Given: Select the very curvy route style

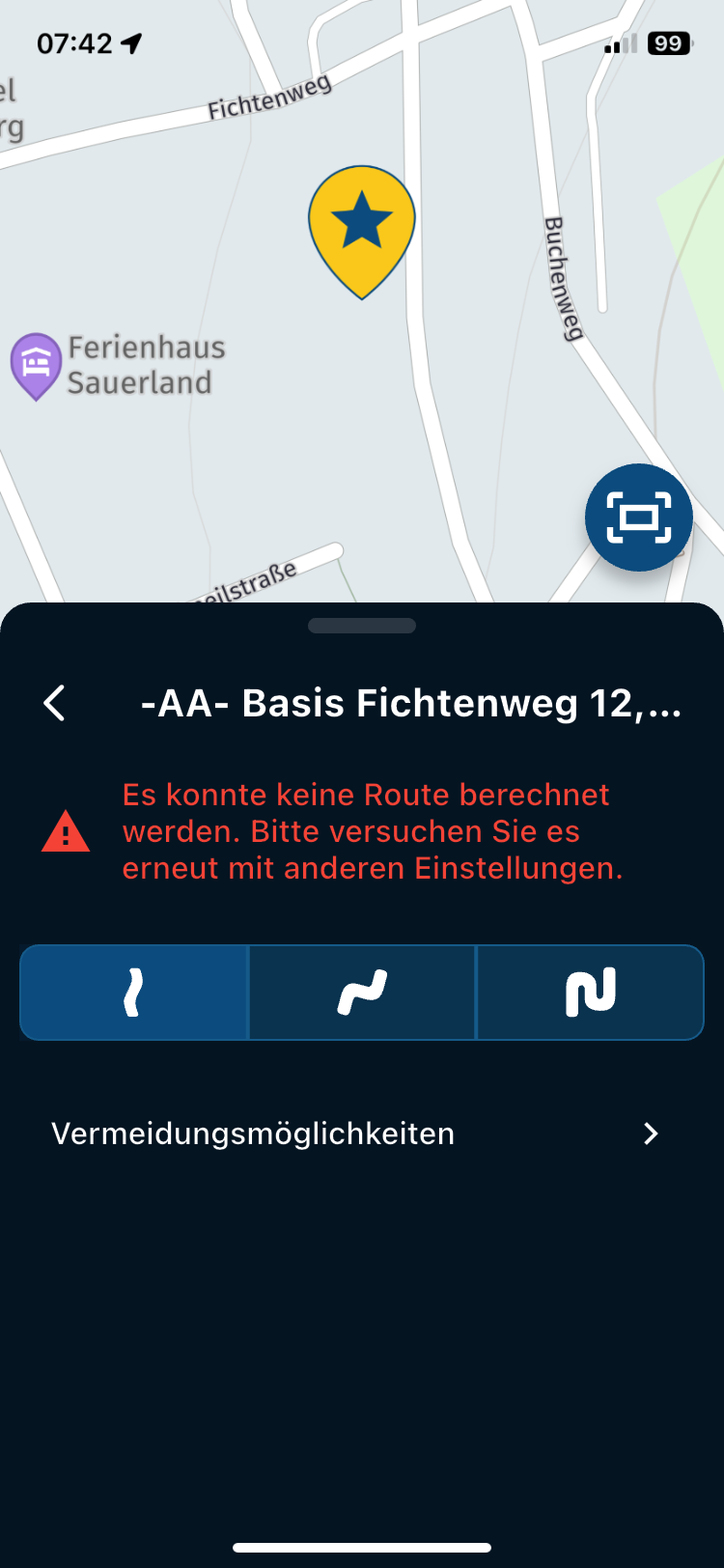Looking at the screenshot, I should [590, 993].
